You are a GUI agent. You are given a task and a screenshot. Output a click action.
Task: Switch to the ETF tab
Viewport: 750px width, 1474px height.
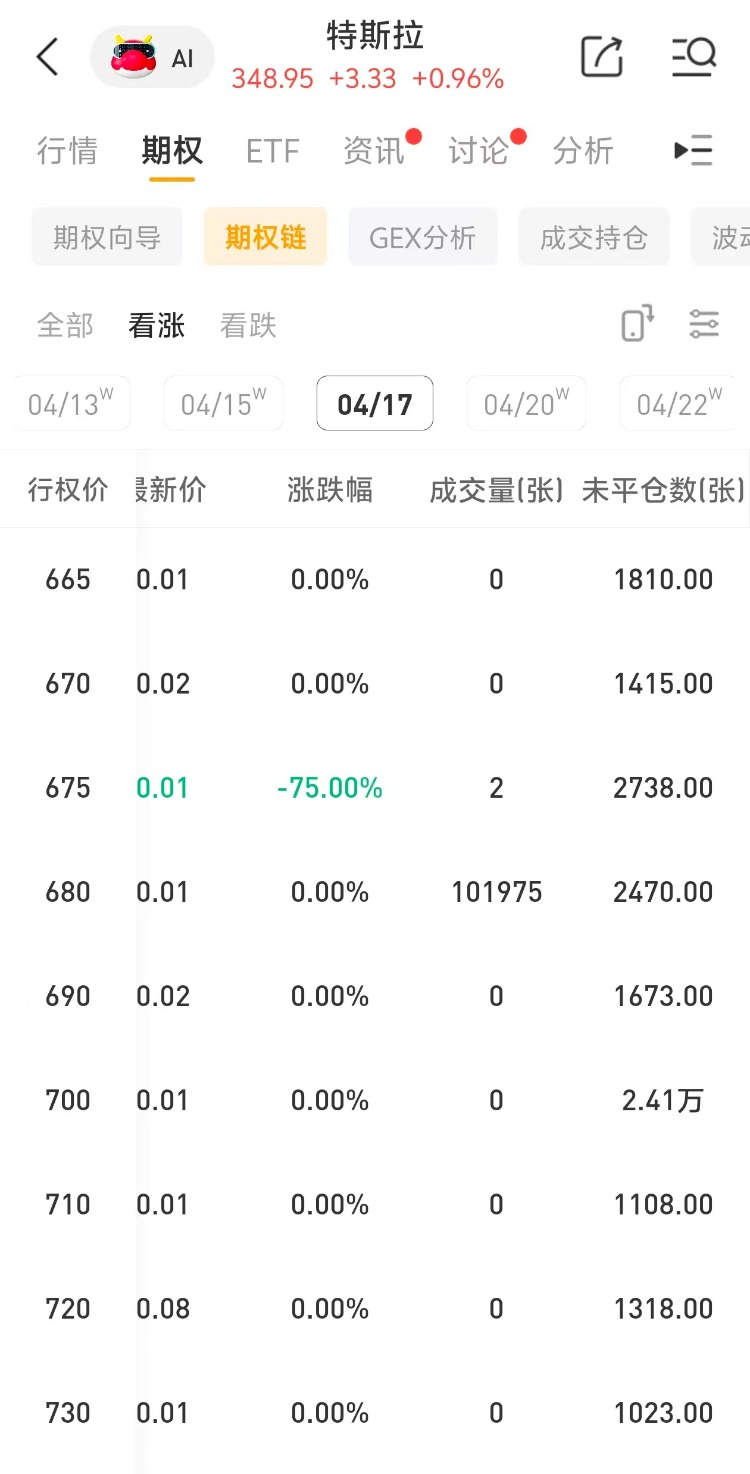click(x=272, y=151)
